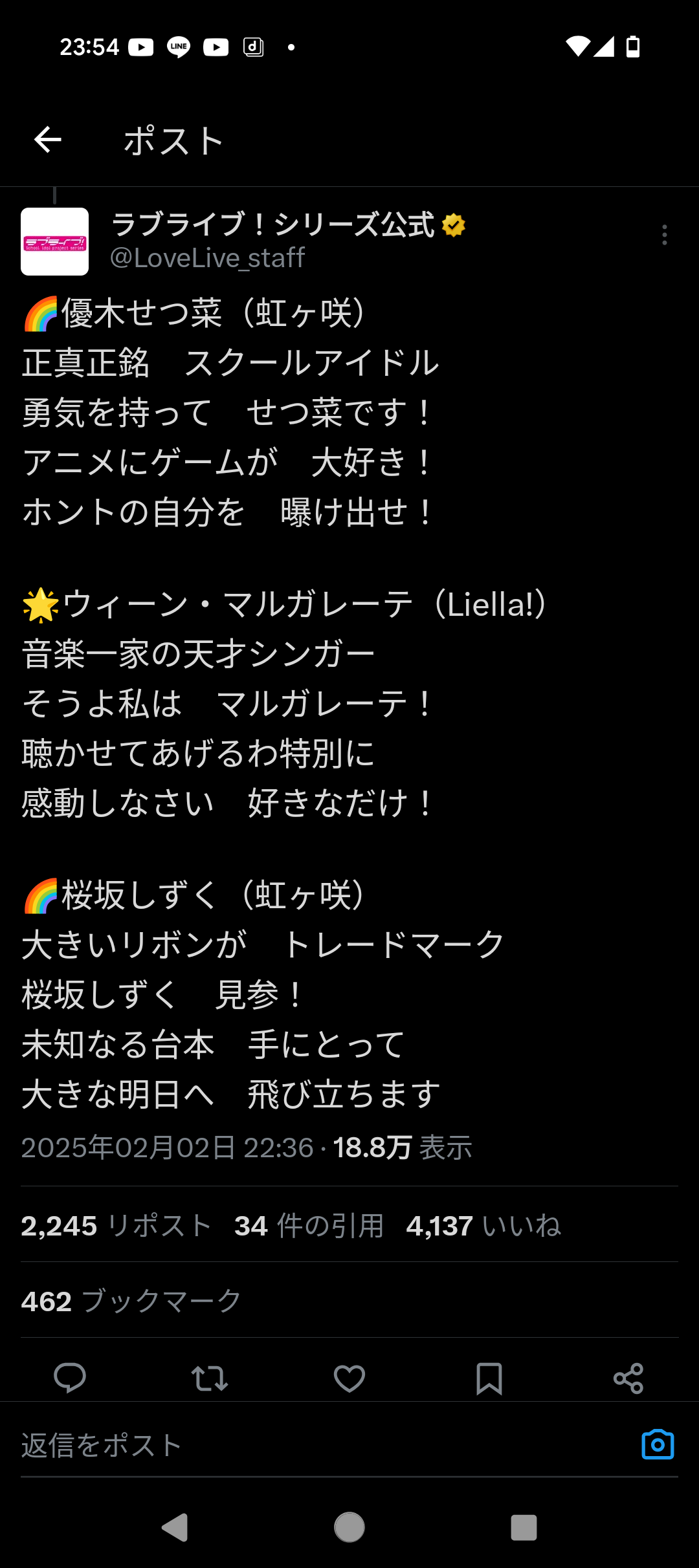Like this post with the heart
The height and width of the screenshot is (1568, 699).
(349, 1378)
